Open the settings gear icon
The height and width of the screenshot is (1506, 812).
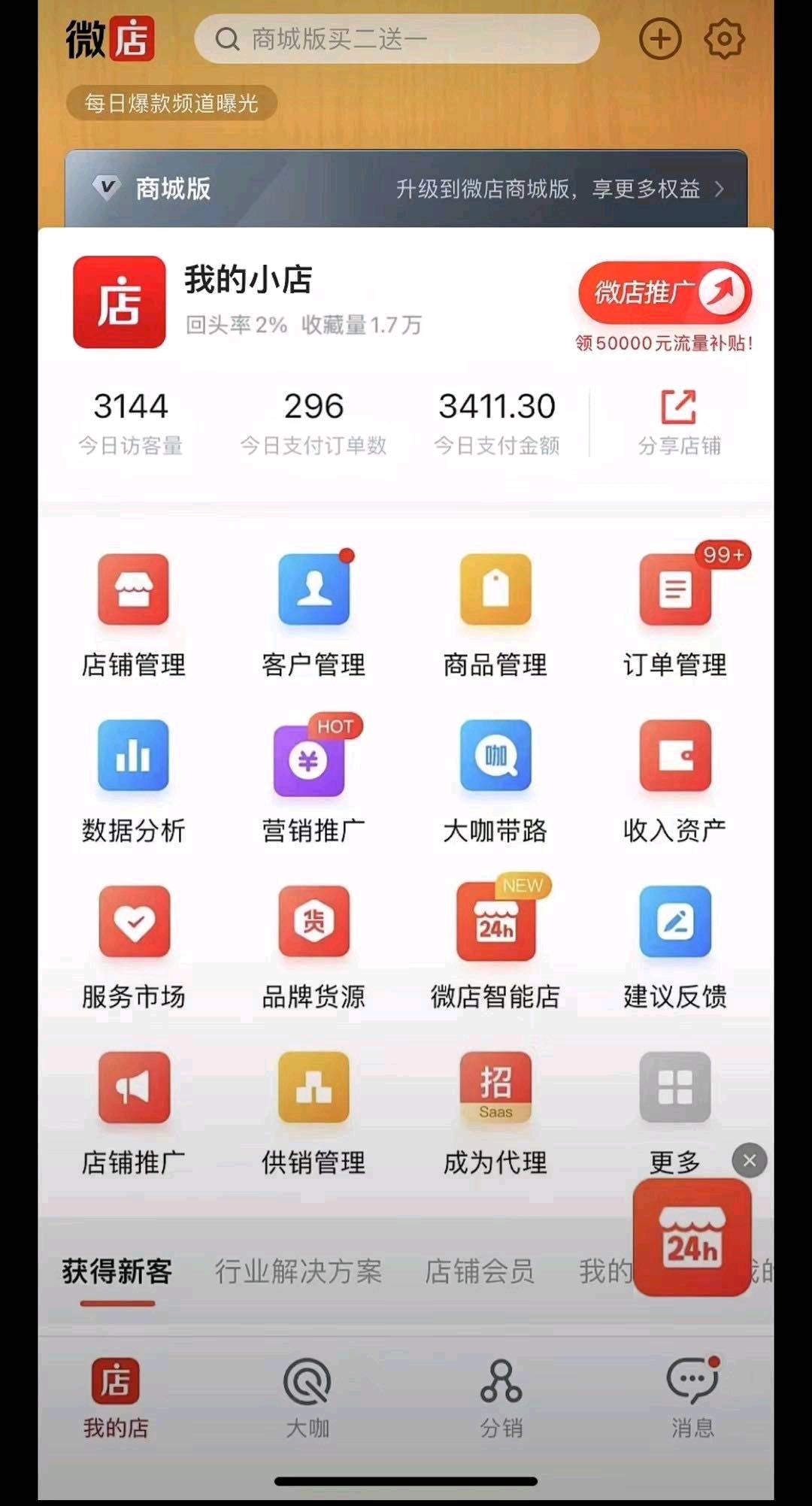(x=724, y=38)
